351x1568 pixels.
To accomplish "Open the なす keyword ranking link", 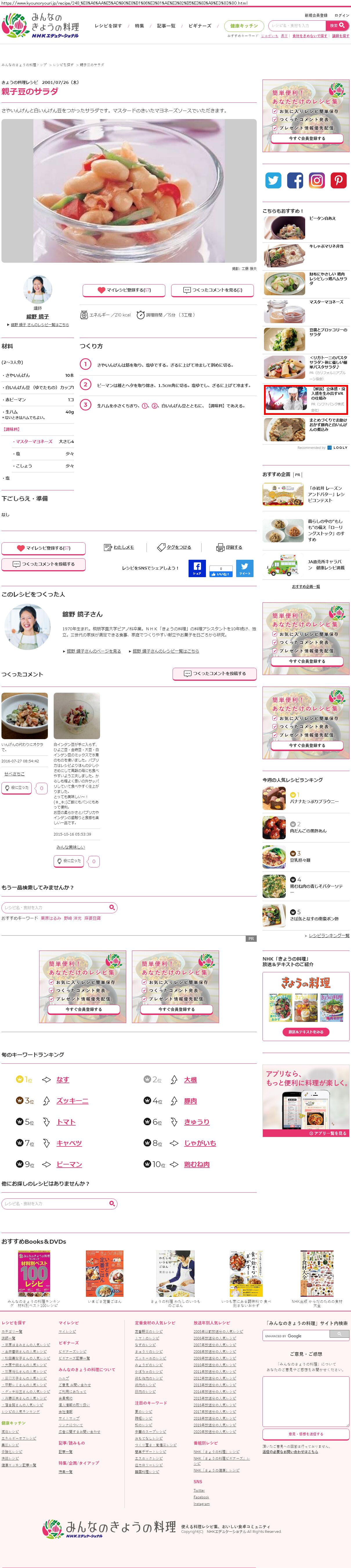I will click(63, 1079).
